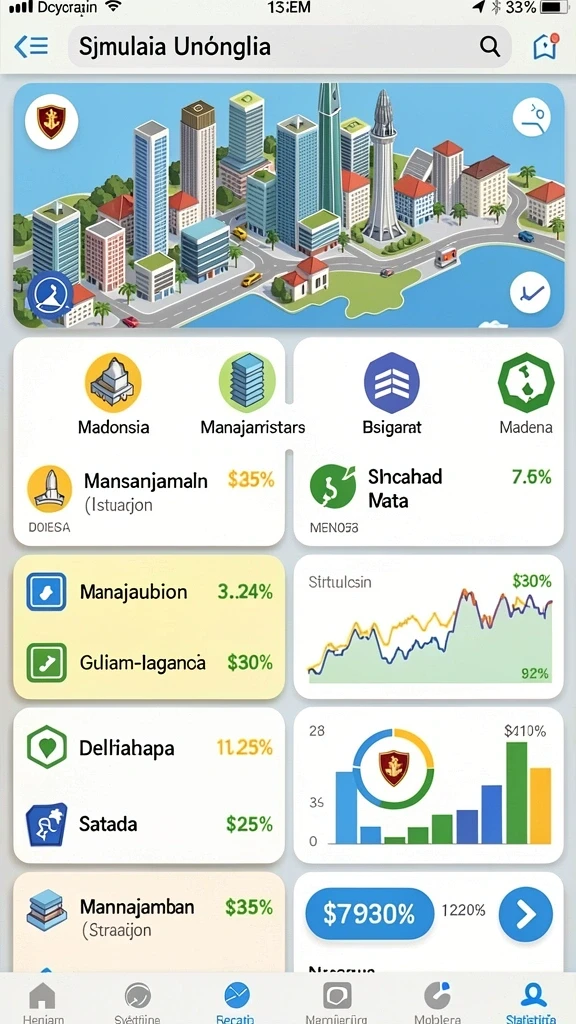Tap the blue $7930% button
Image resolution: width=576 pixels, height=1024 pixels.
[369, 915]
